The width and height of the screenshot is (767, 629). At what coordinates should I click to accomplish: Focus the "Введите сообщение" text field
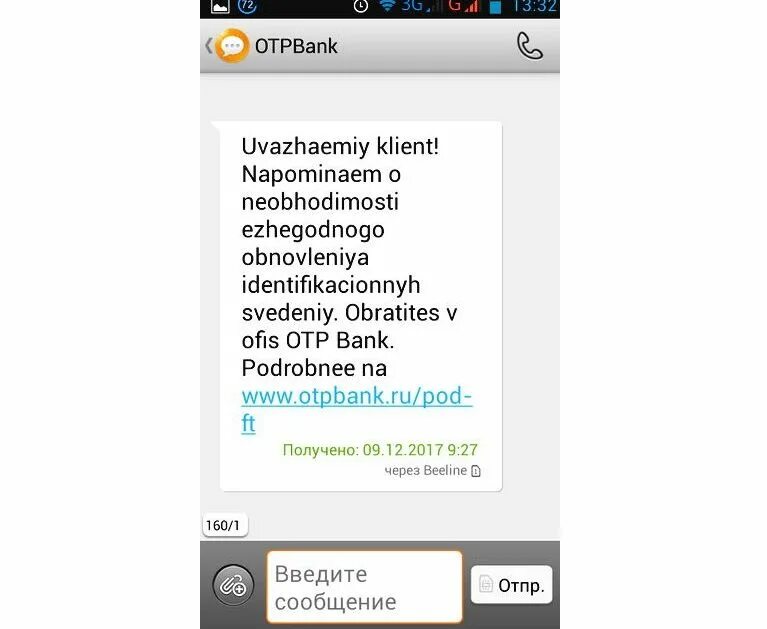coord(364,587)
